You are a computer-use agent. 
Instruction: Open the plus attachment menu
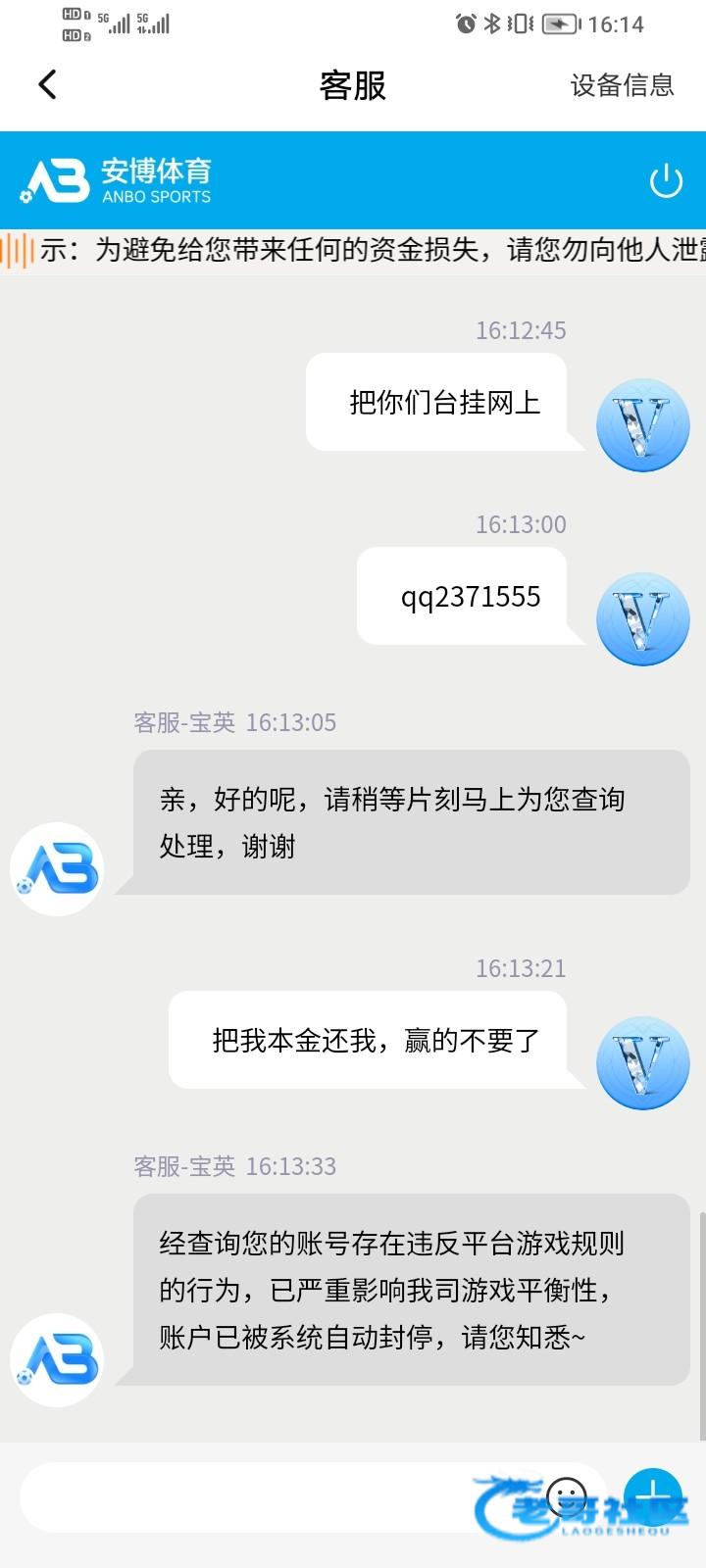point(652,1495)
